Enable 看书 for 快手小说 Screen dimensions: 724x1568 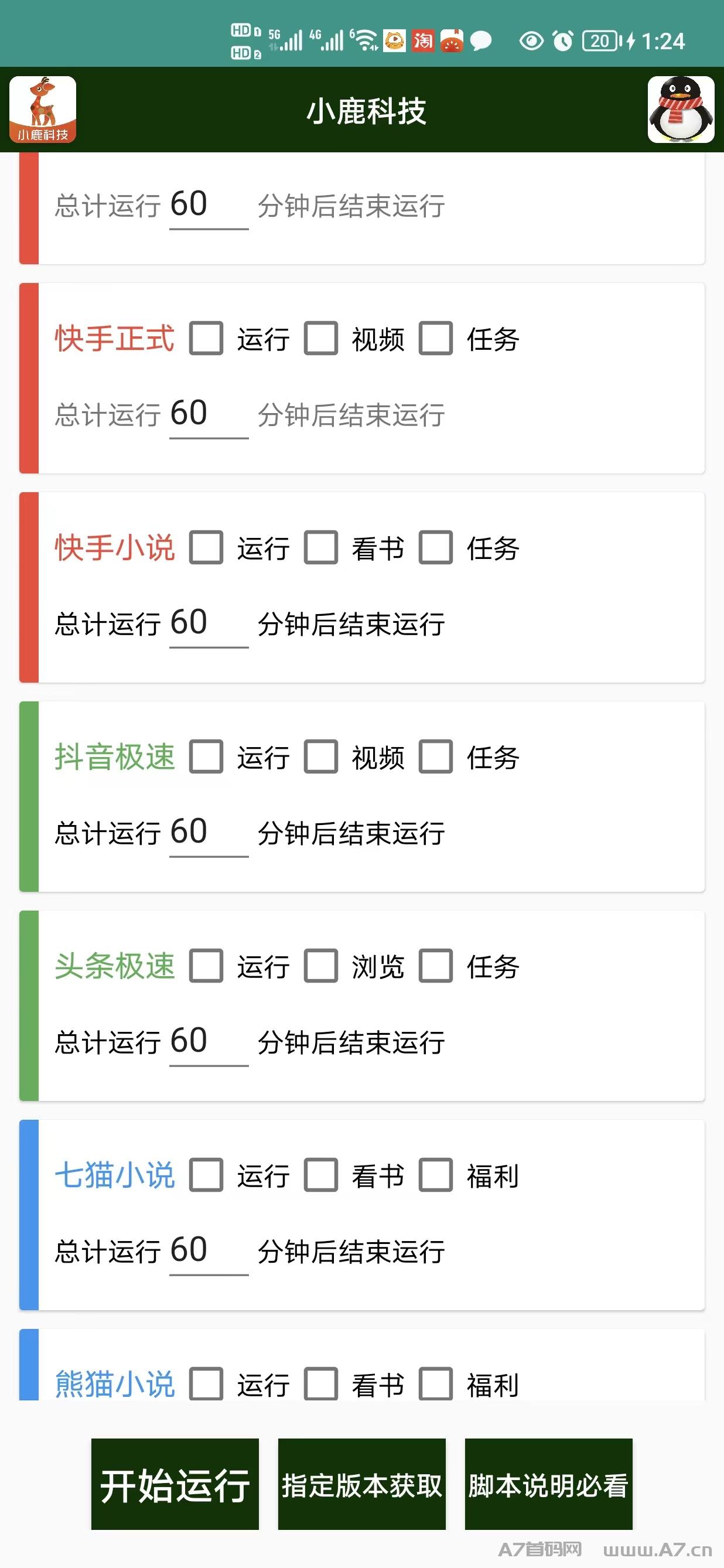[320, 548]
